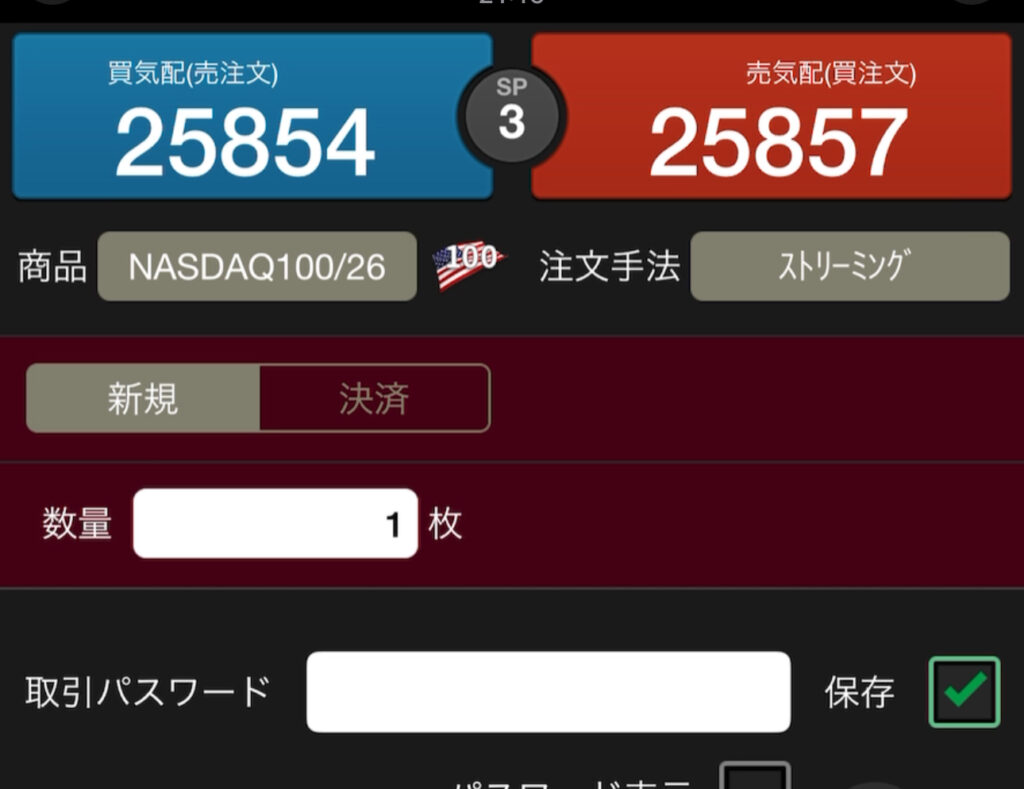Tap the red buy price 25857 button
Screen dimensions: 1024x789
(x=772, y=117)
